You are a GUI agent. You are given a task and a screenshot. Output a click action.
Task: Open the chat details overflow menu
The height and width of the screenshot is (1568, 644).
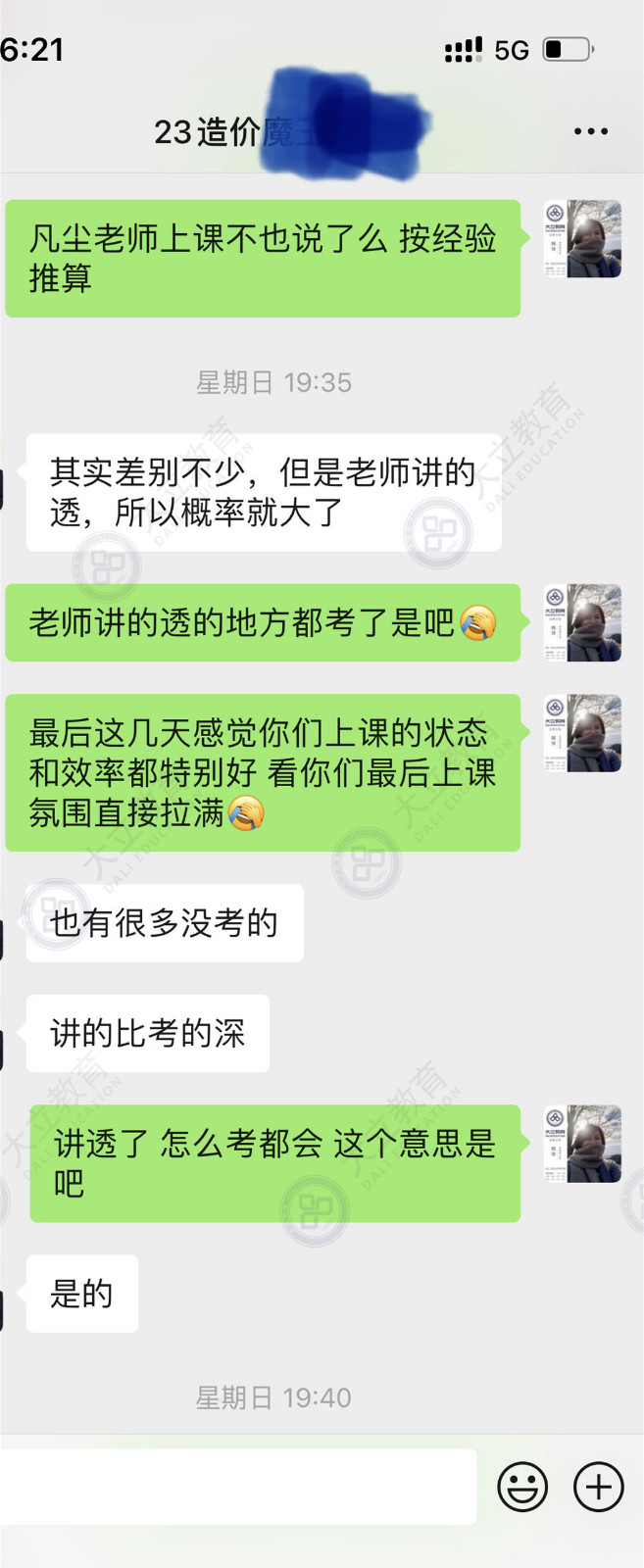coord(590,131)
